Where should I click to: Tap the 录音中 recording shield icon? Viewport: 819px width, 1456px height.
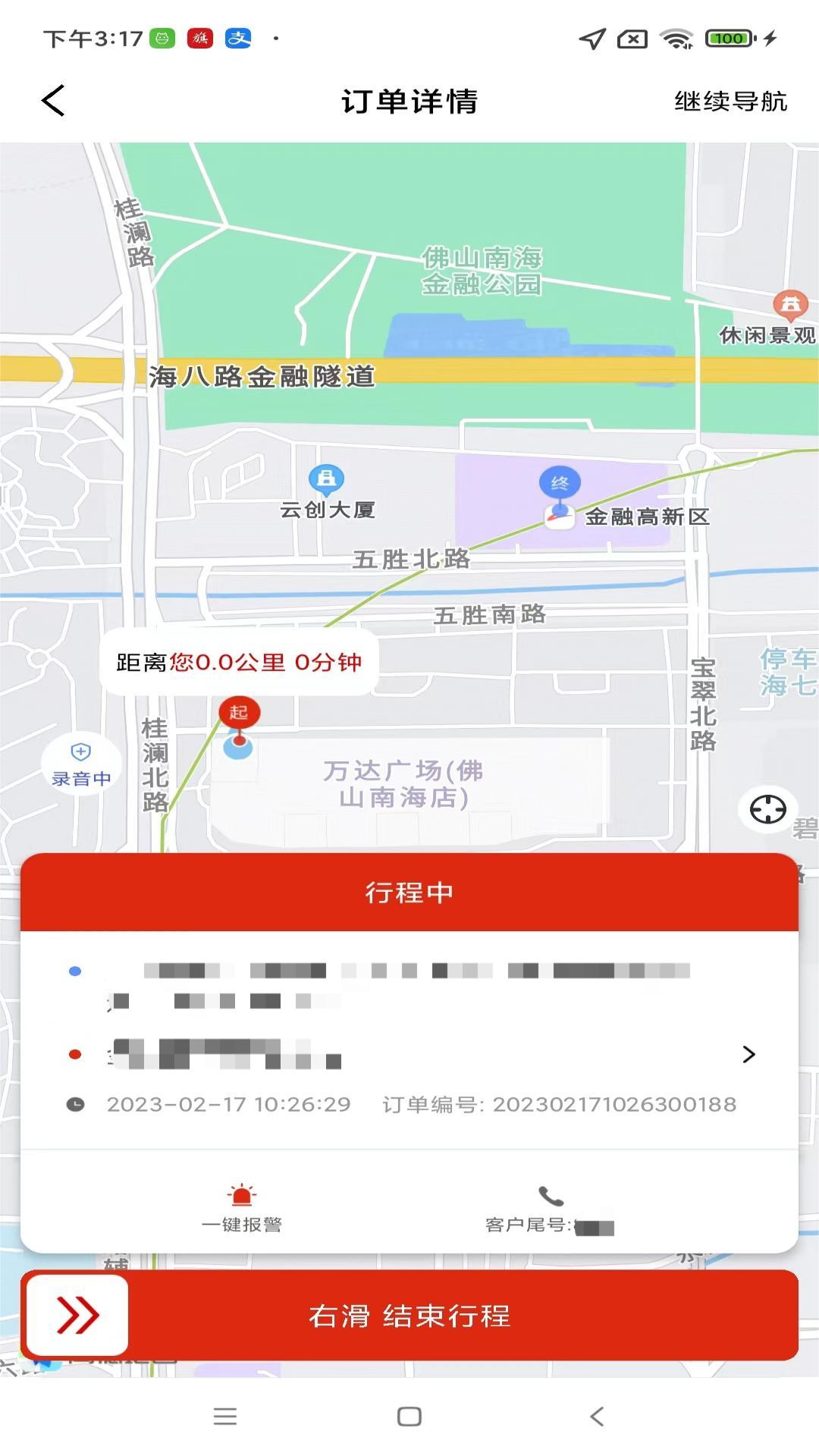[80, 749]
